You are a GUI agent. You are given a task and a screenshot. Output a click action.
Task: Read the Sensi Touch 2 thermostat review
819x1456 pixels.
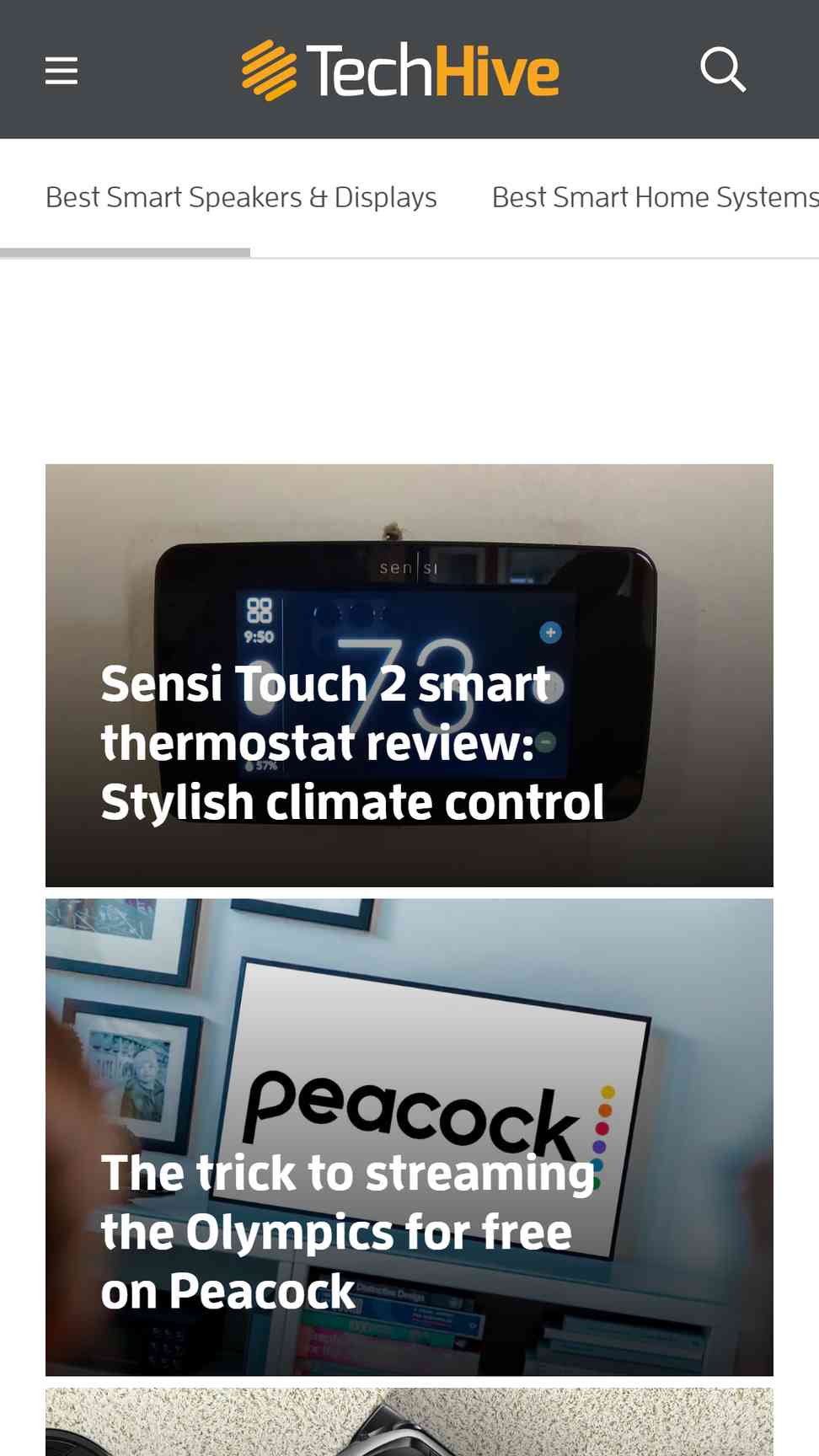click(x=409, y=675)
